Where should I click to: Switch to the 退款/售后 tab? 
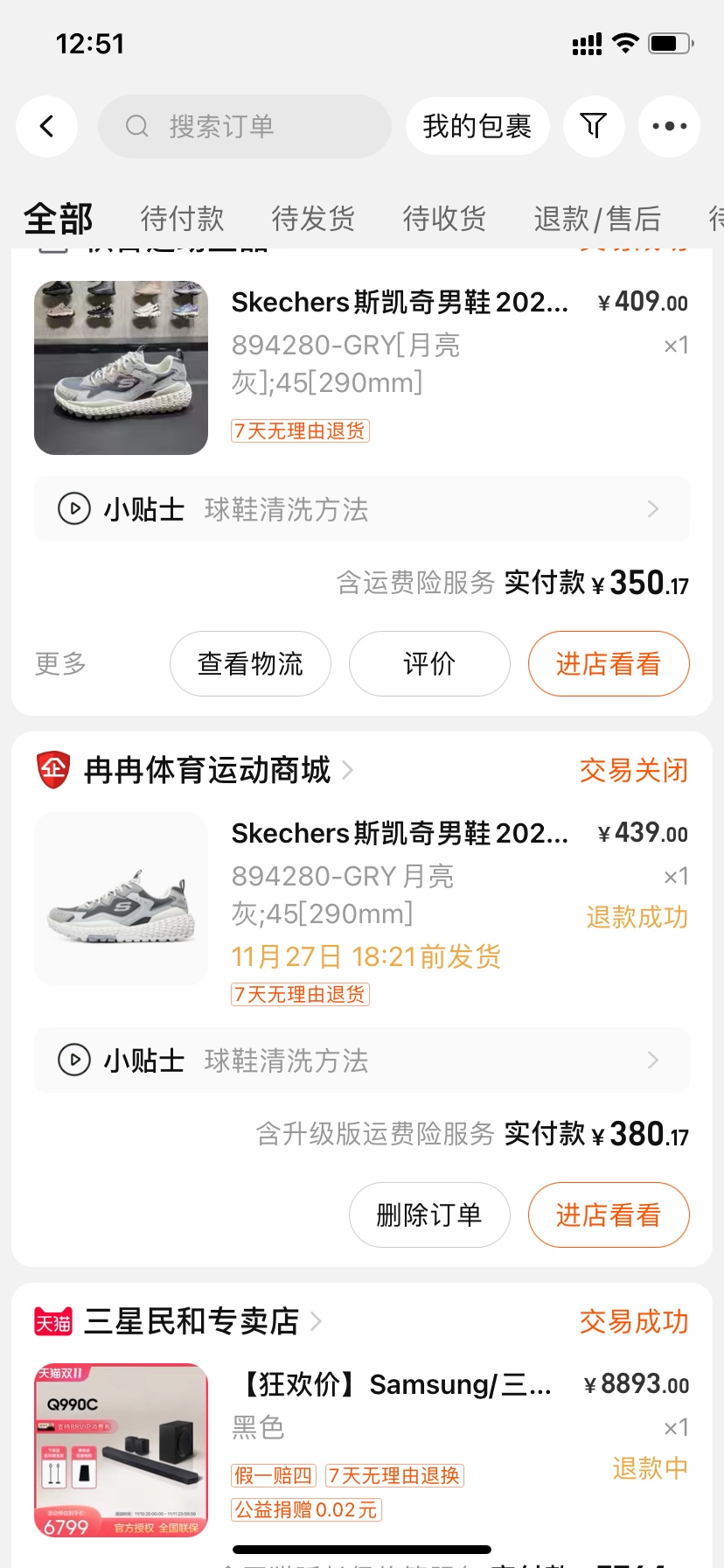point(597,218)
